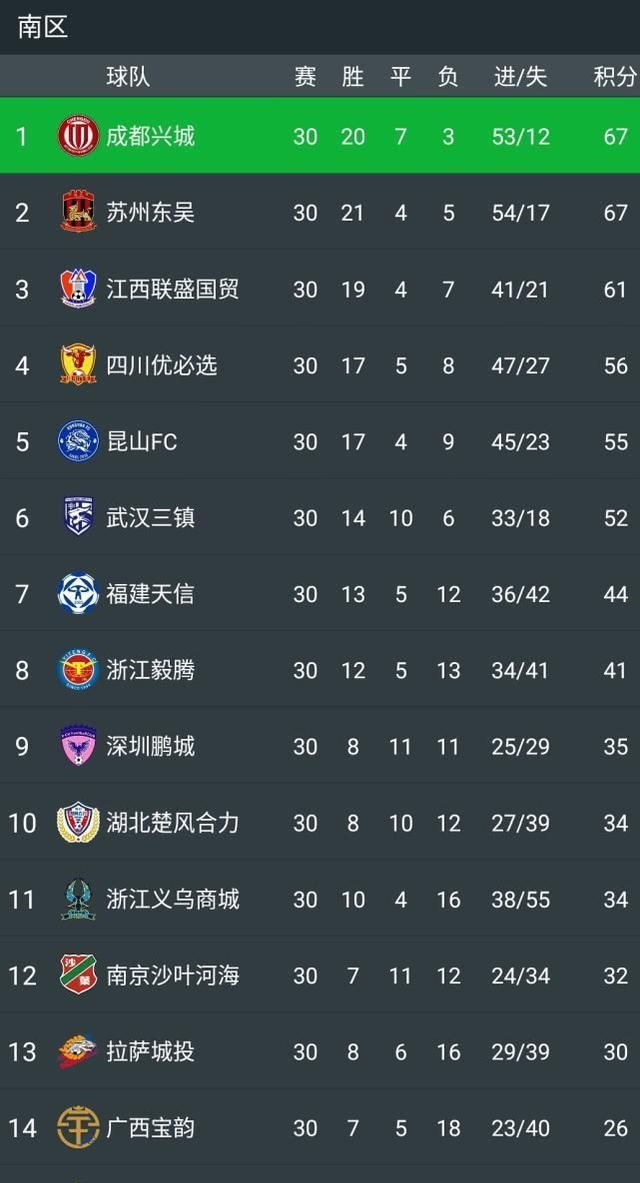Image resolution: width=640 pixels, height=1183 pixels.
Task: Open the 深圳鹏城 team row
Action: click(150, 746)
